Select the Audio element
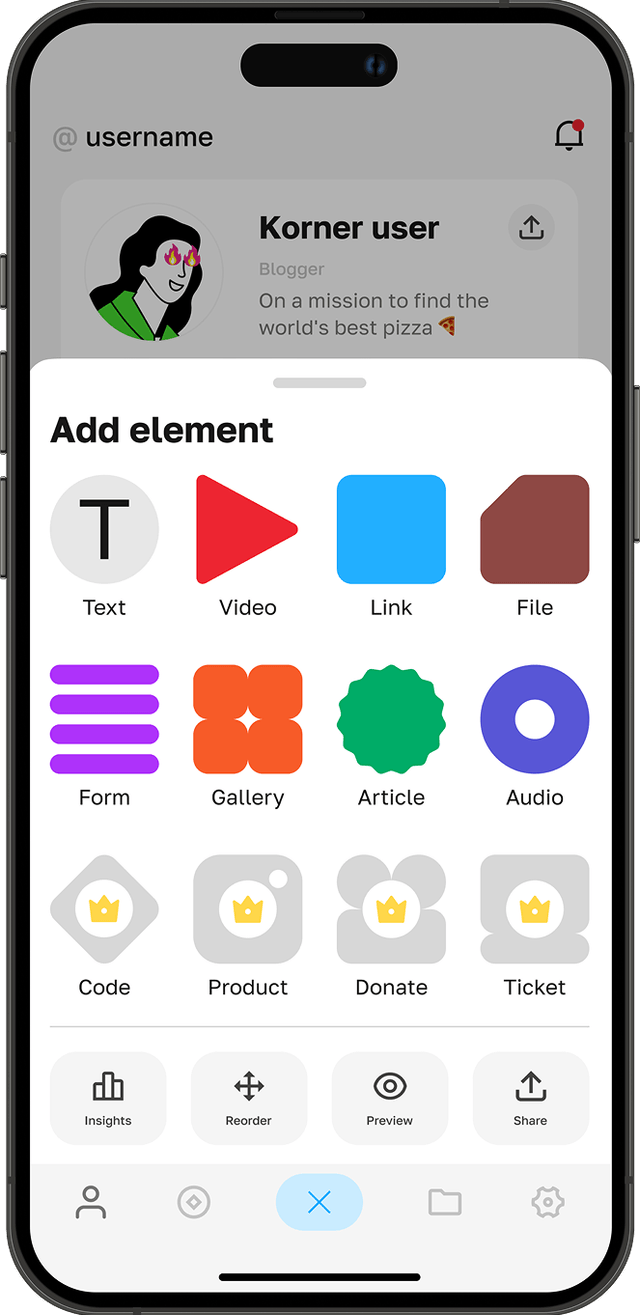Viewport: 640px width, 1315px height. [x=534, y=720]
